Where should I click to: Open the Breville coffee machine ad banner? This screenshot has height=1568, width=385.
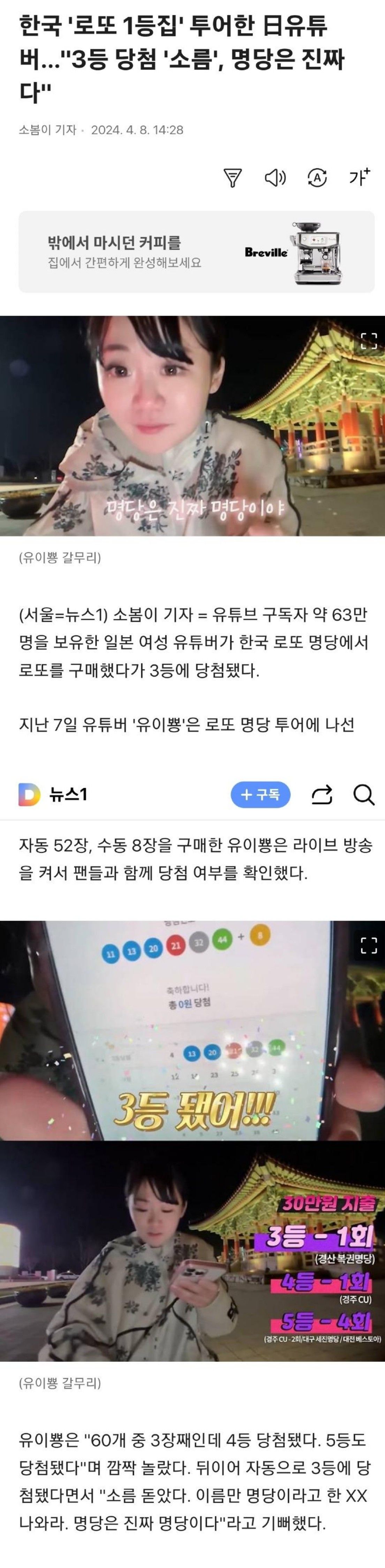pyautogui.click(x=196, y=252)
